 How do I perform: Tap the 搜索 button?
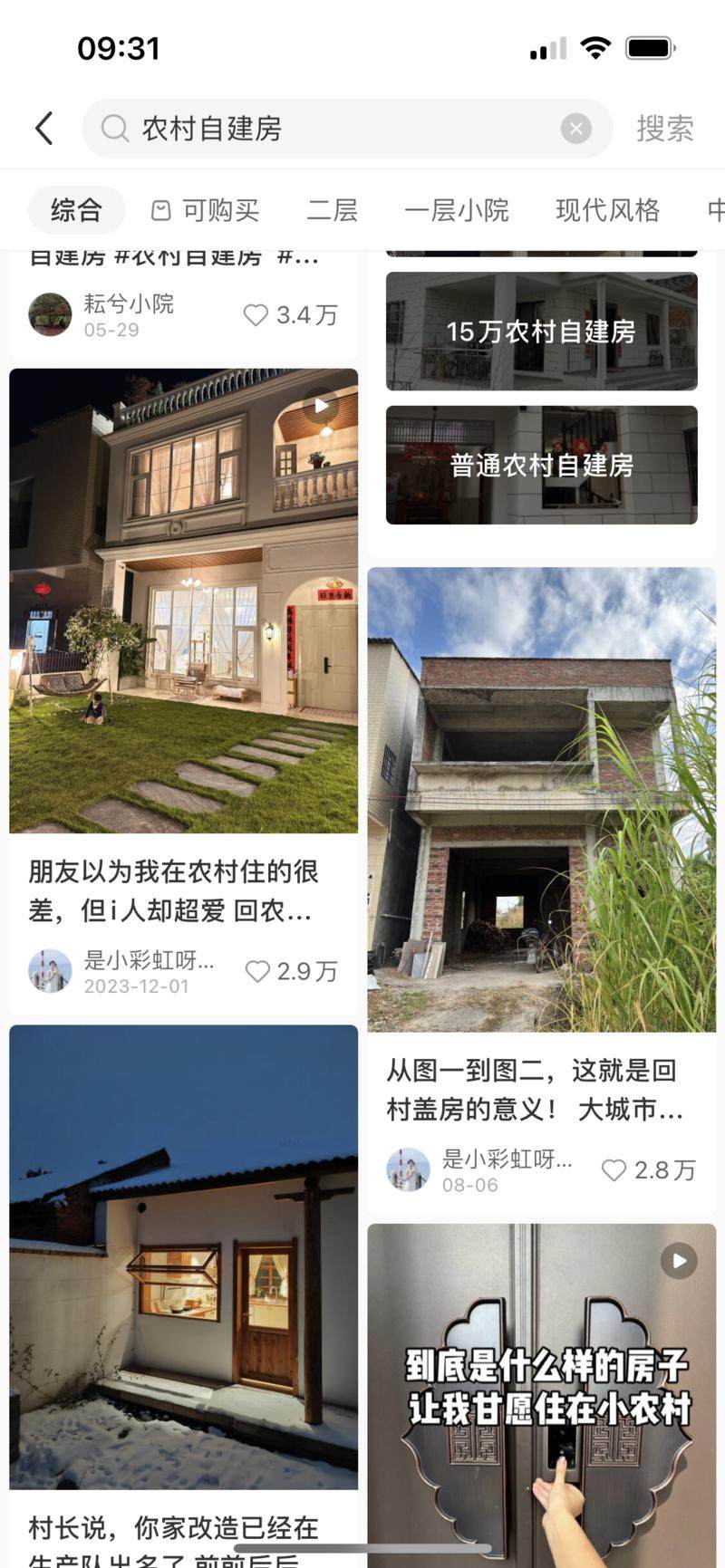coord(664,129)
